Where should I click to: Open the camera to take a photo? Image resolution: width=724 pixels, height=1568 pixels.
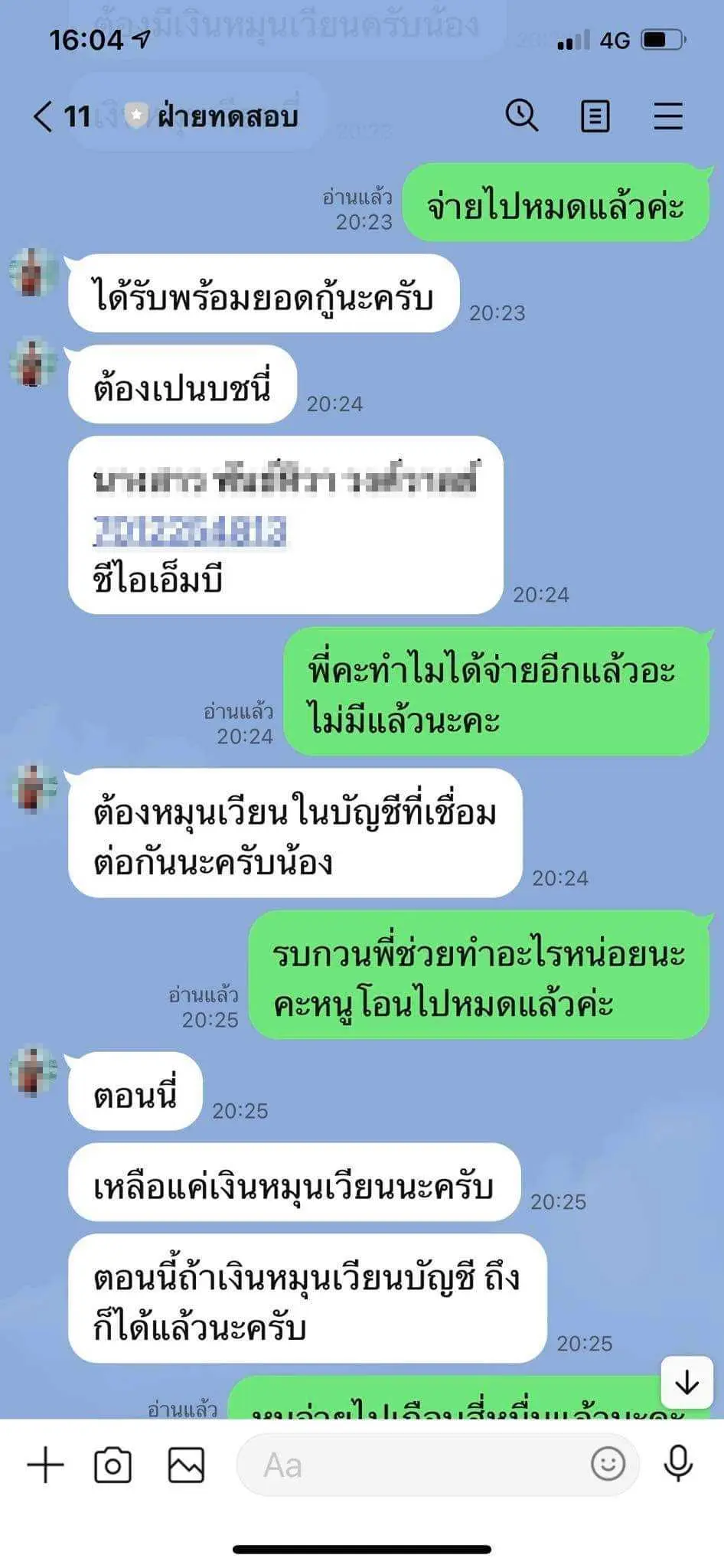click(x=113, y=1465)
